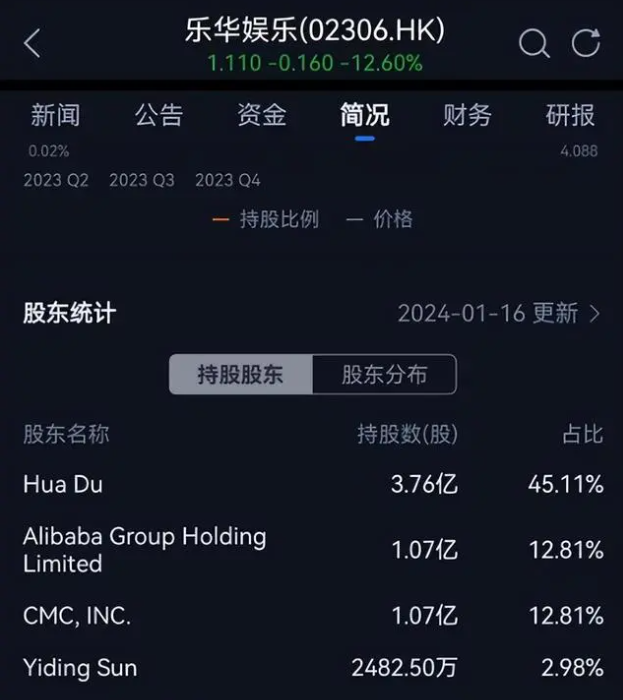
Task: Open the 资金 tab
Action: pos(262,115)
